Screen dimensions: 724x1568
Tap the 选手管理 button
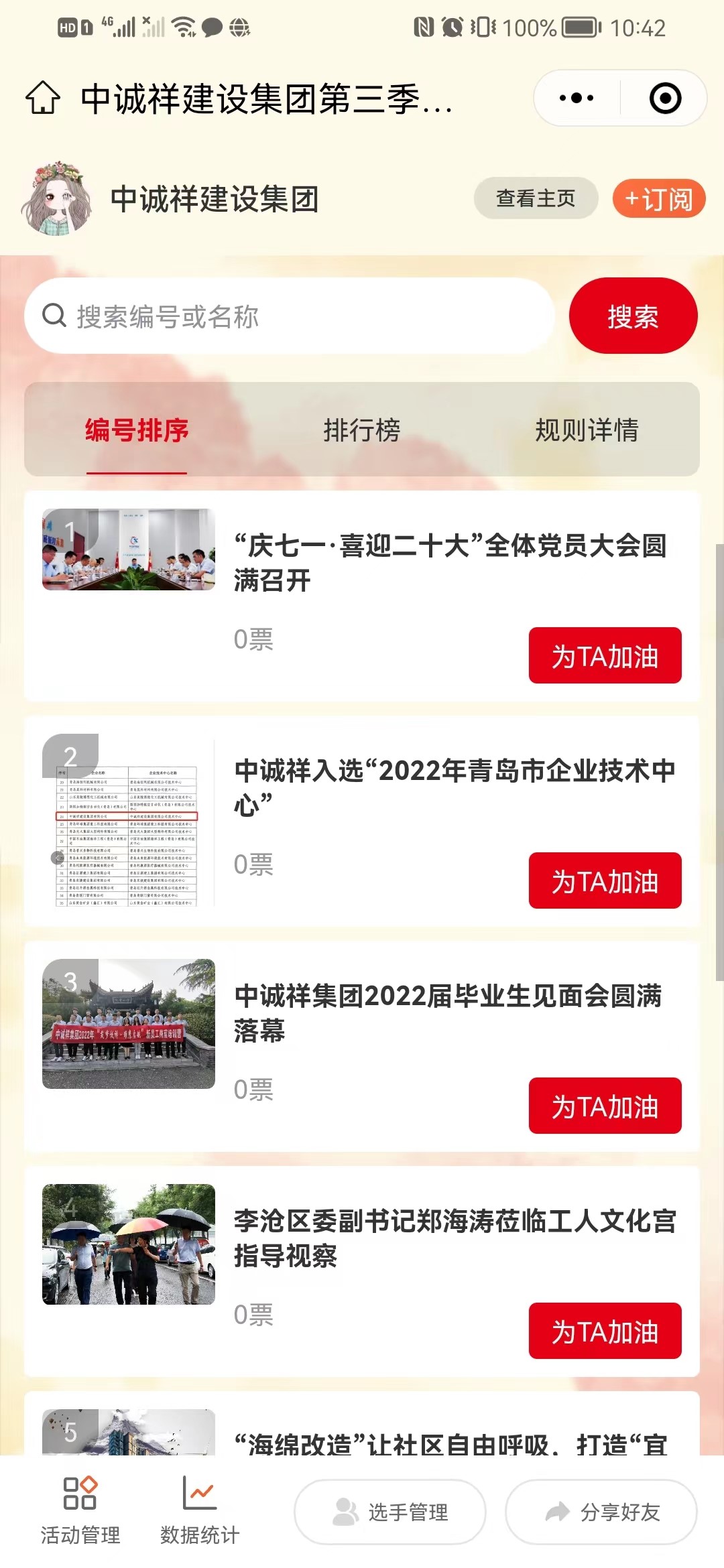(x=390, y=1512)
